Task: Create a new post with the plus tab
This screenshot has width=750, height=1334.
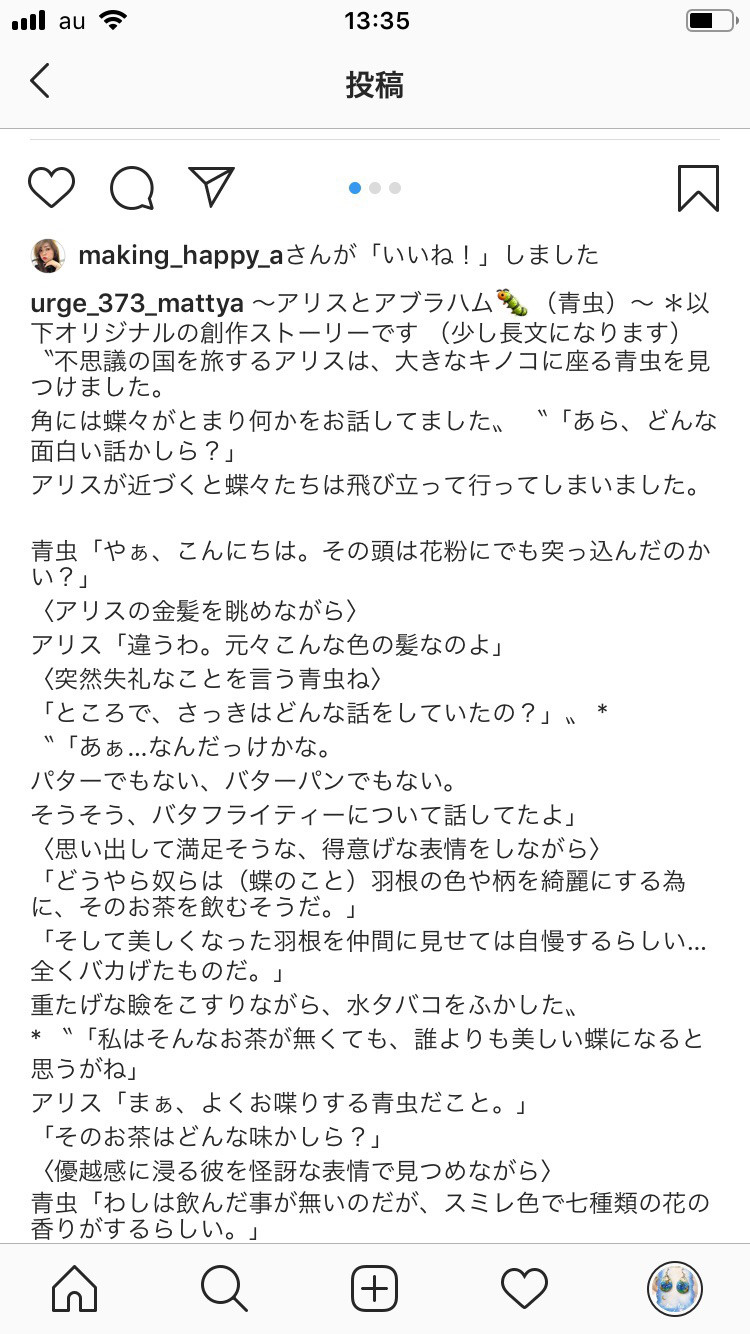Action: (375, 1288)
